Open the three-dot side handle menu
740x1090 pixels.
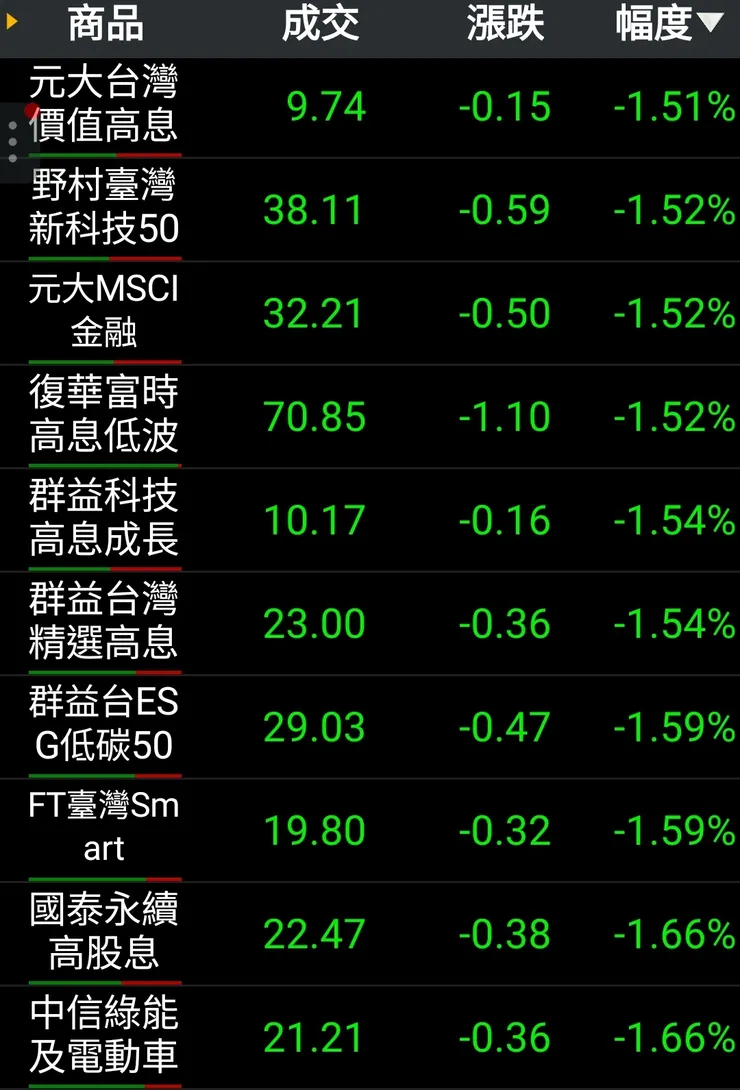tap(12, 142)
